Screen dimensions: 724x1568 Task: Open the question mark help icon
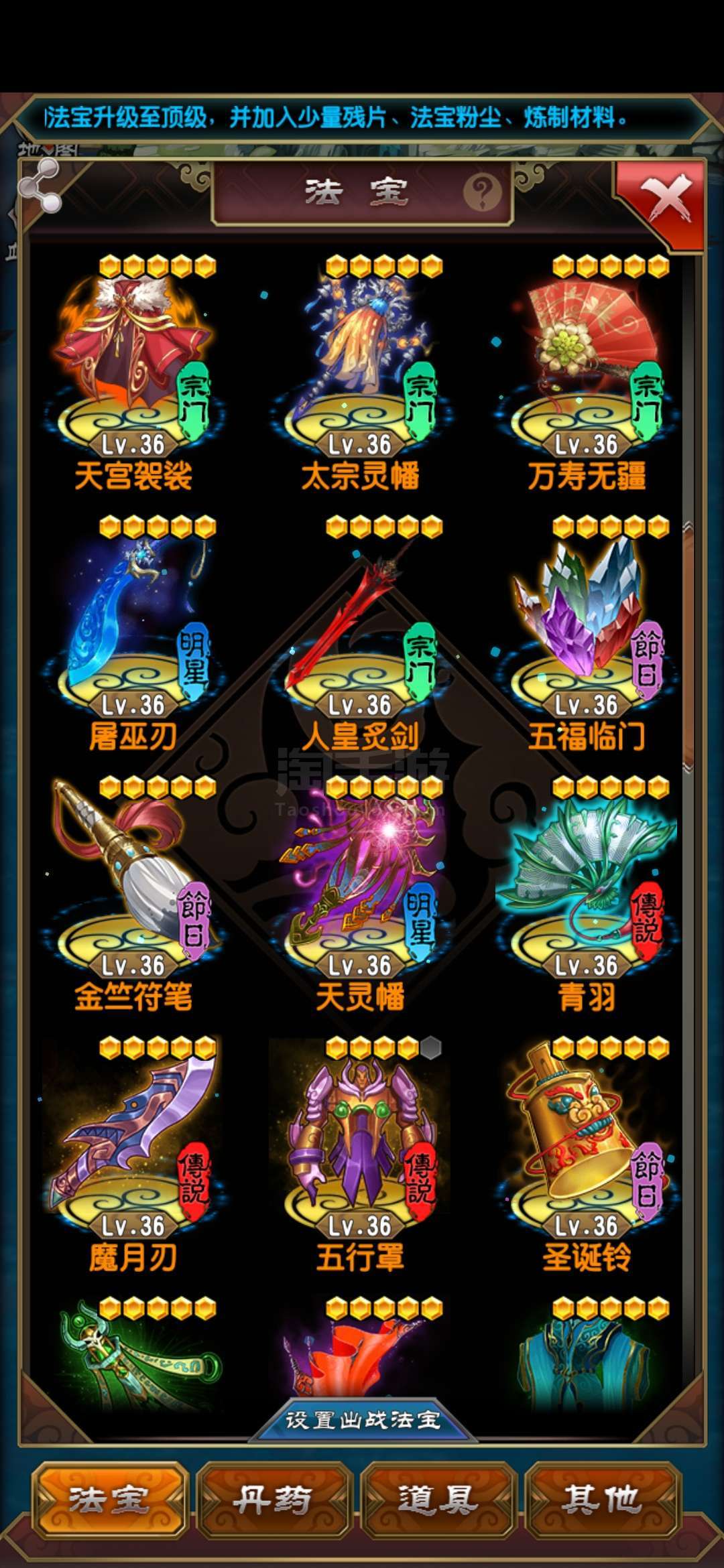(x=483, y=193)
